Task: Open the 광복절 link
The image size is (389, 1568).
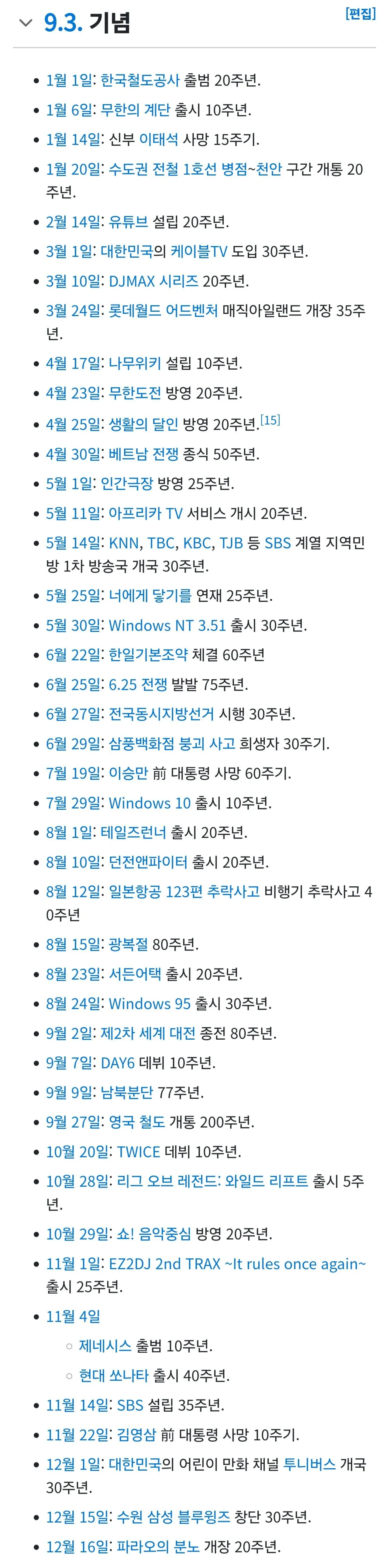Action: coord(128,945)
